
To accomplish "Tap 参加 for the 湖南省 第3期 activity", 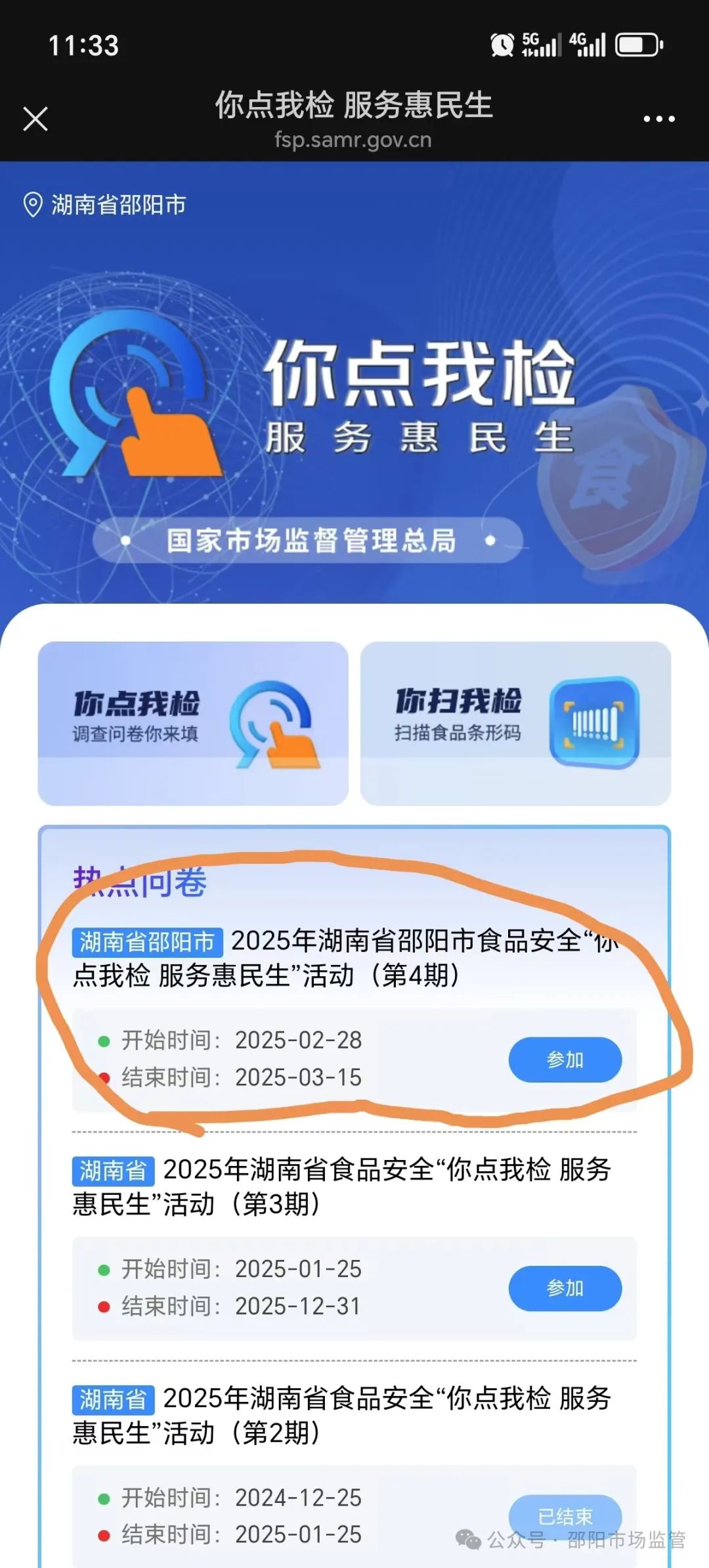I will pyautogui.click(x=565, y=1288).
